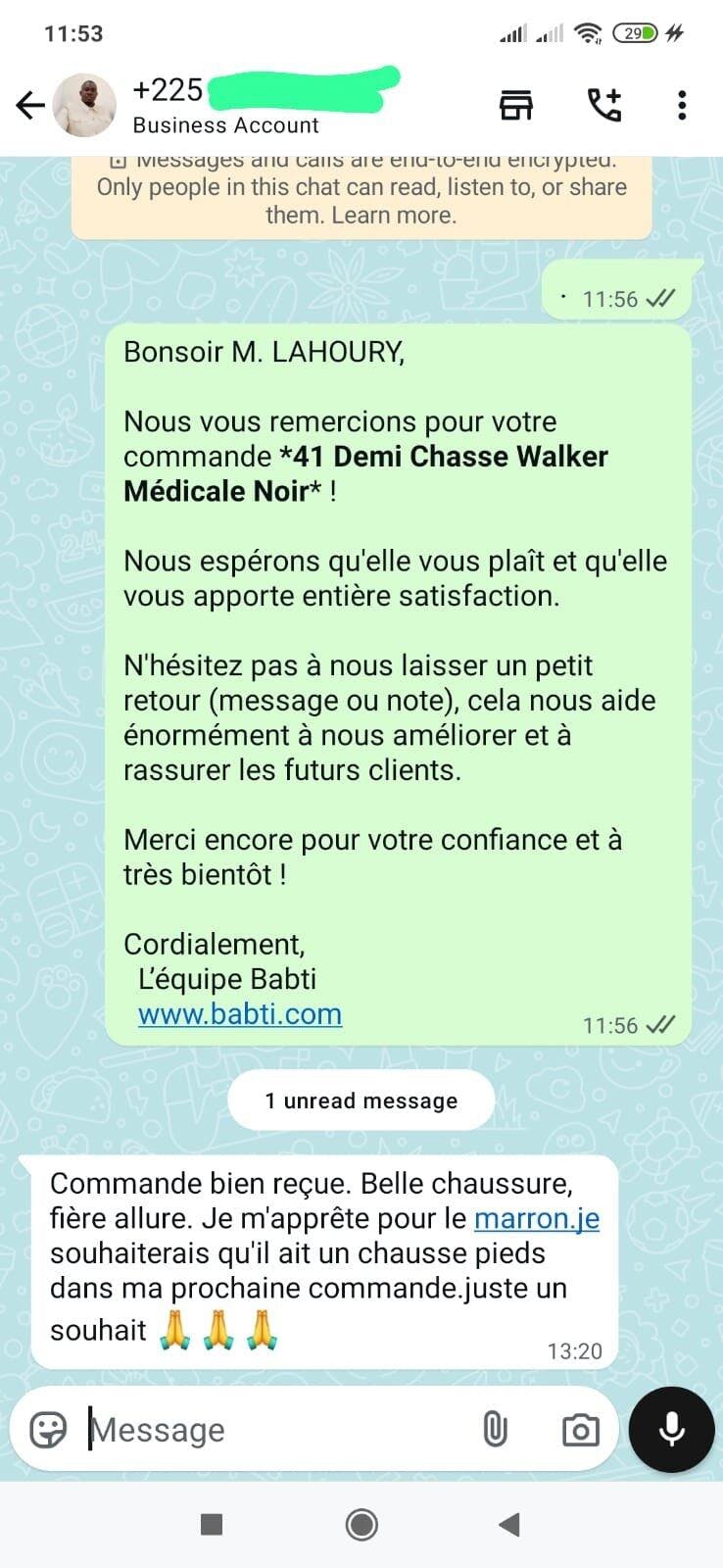Image resolution: width=723 pixels, height=1568 pixels.
Task: Open the three-dot overflow menu
Action: (x=682, y=105)
